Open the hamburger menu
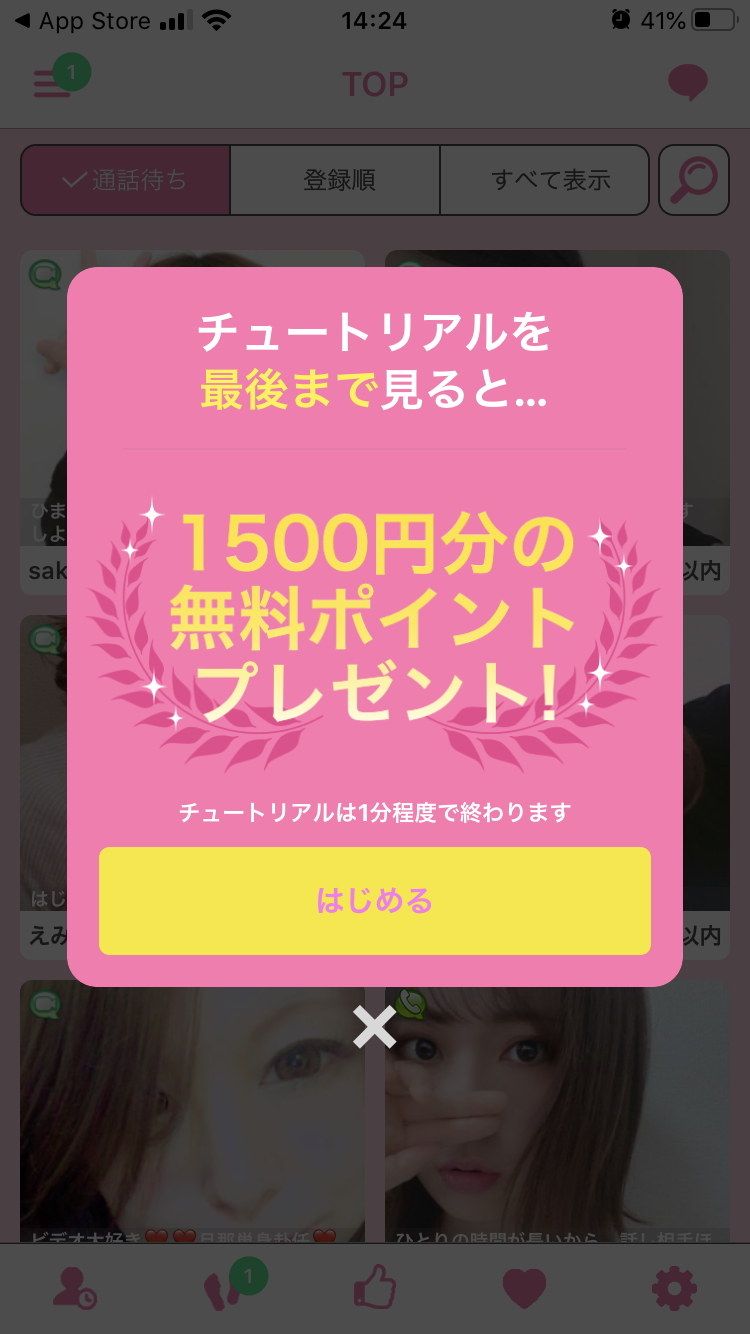 (52, 84)
